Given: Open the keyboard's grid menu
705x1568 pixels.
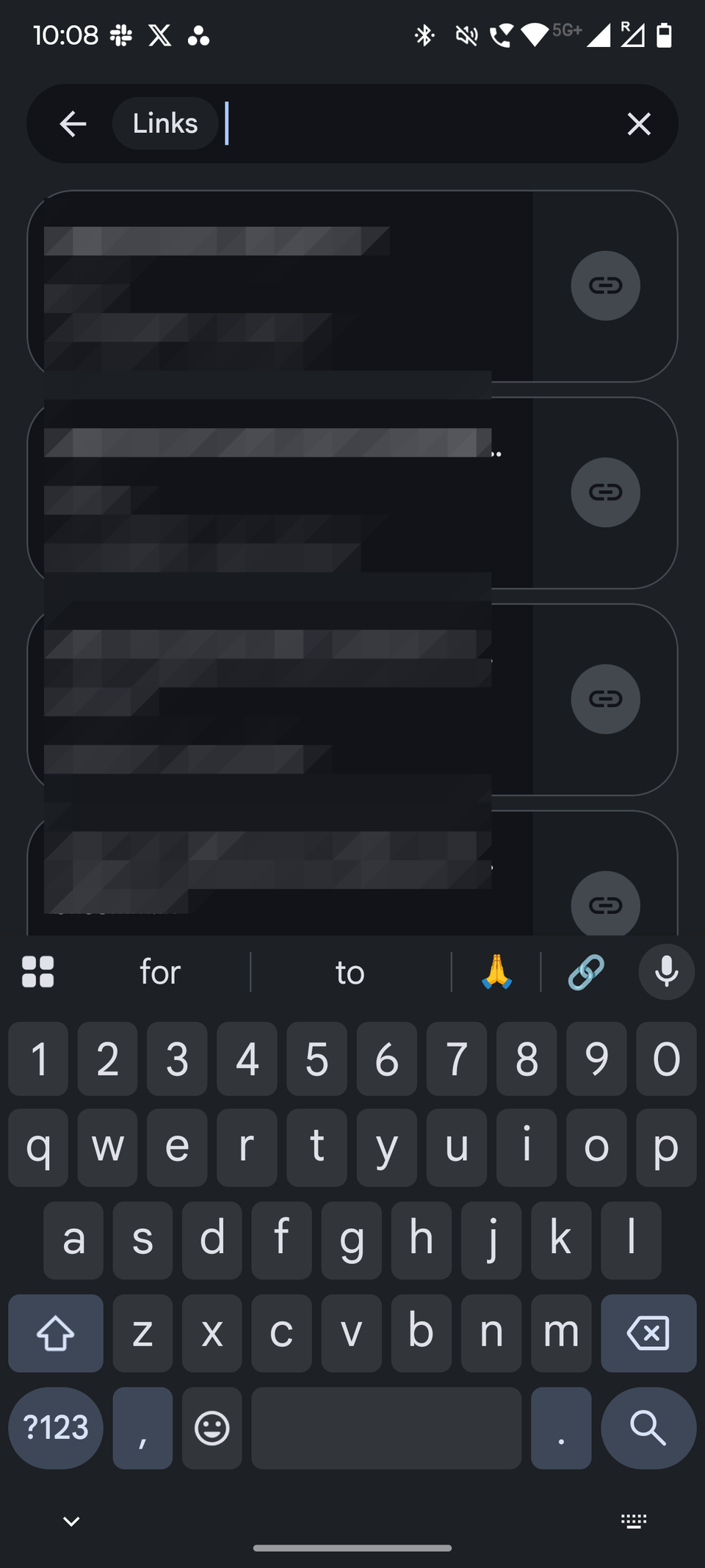Looking at the screenshot, I should (37, 972).
